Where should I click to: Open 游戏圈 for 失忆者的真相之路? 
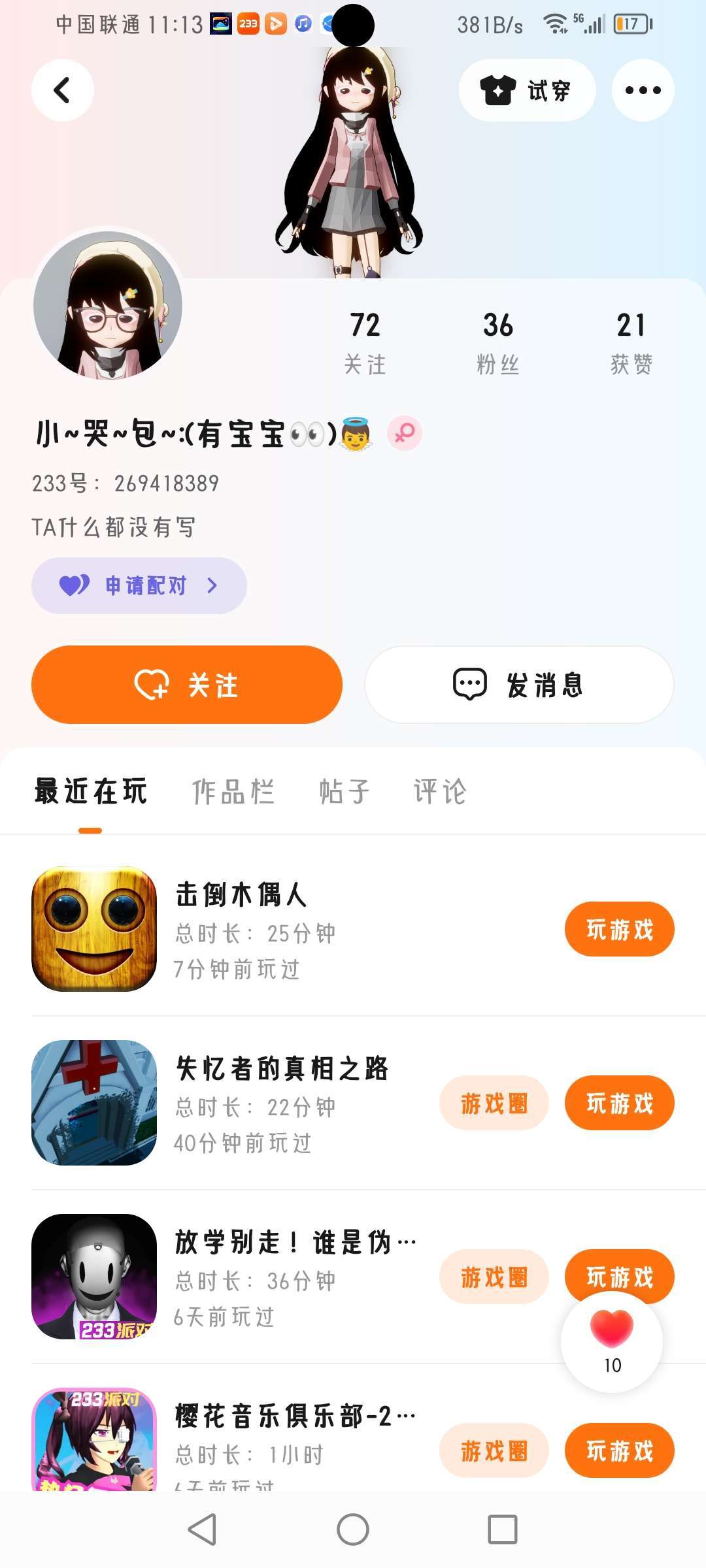point(494,1103)
